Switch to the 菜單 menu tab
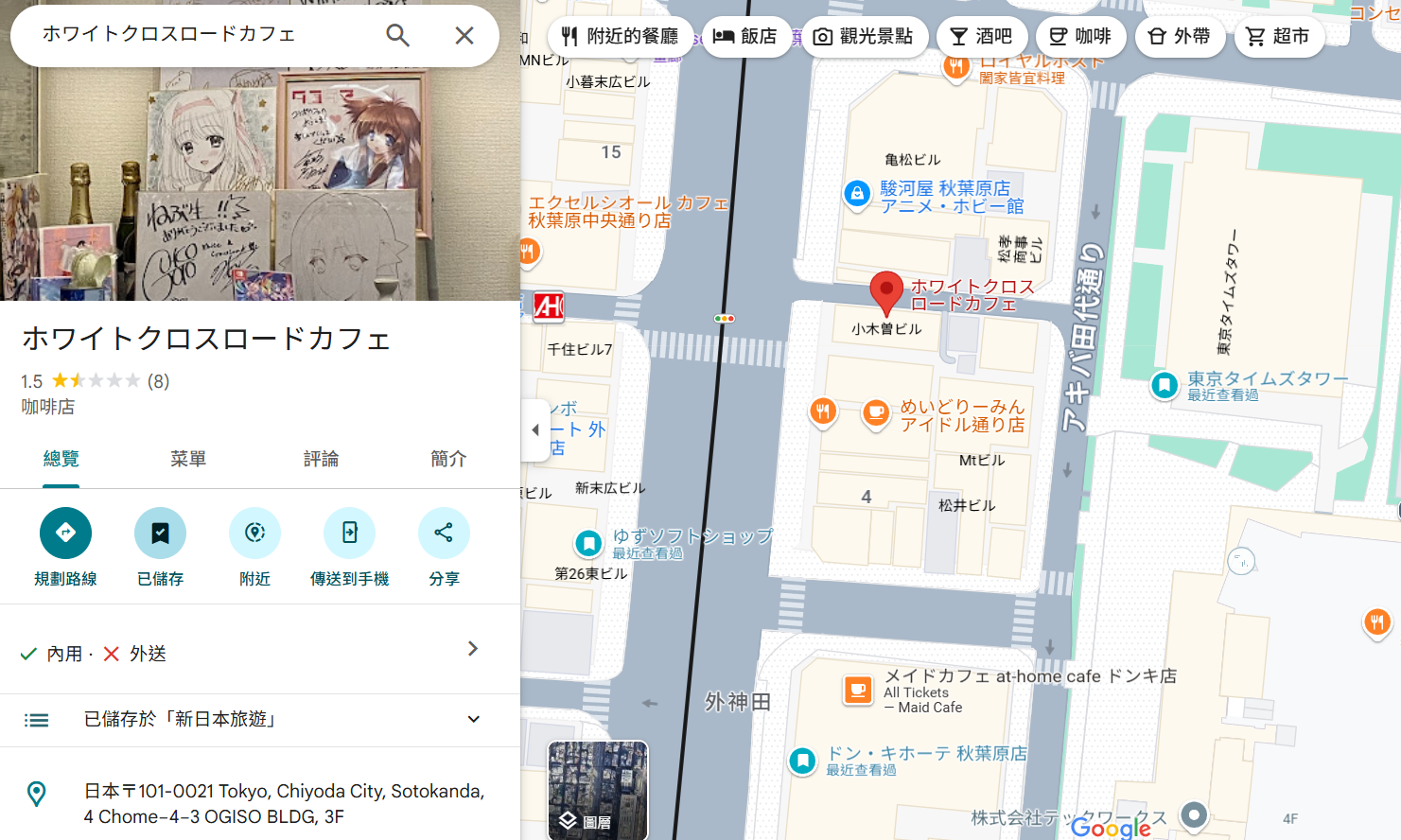 tap(188, 459)
